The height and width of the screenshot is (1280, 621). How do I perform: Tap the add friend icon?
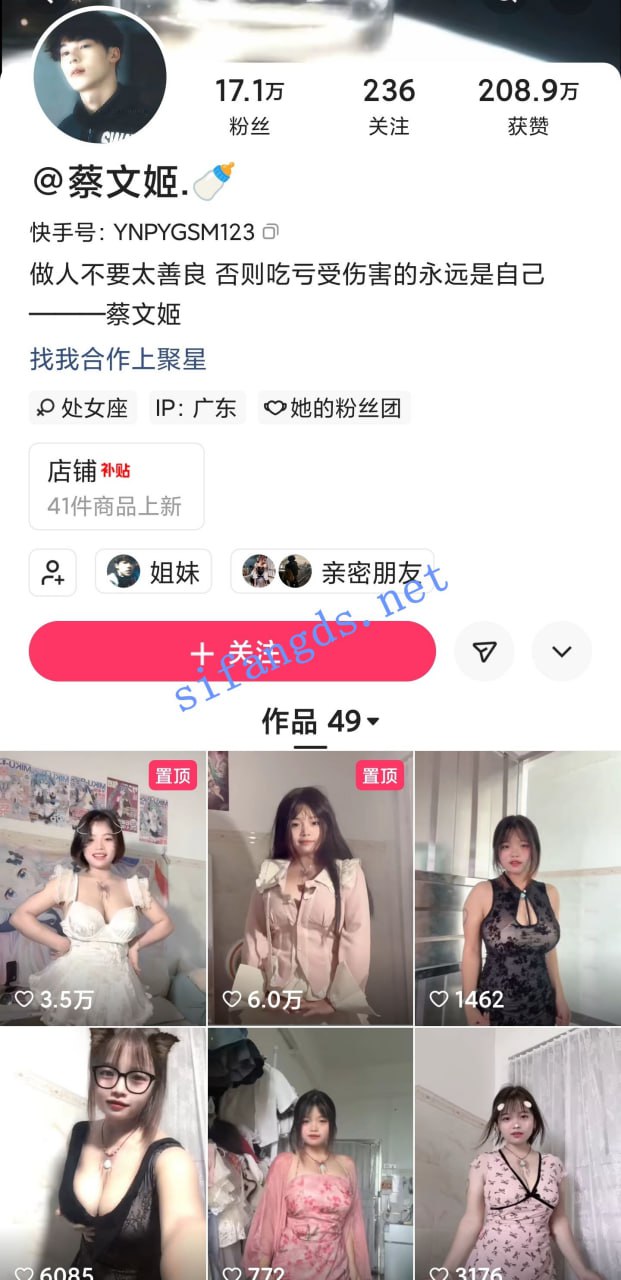pos(52,572)
